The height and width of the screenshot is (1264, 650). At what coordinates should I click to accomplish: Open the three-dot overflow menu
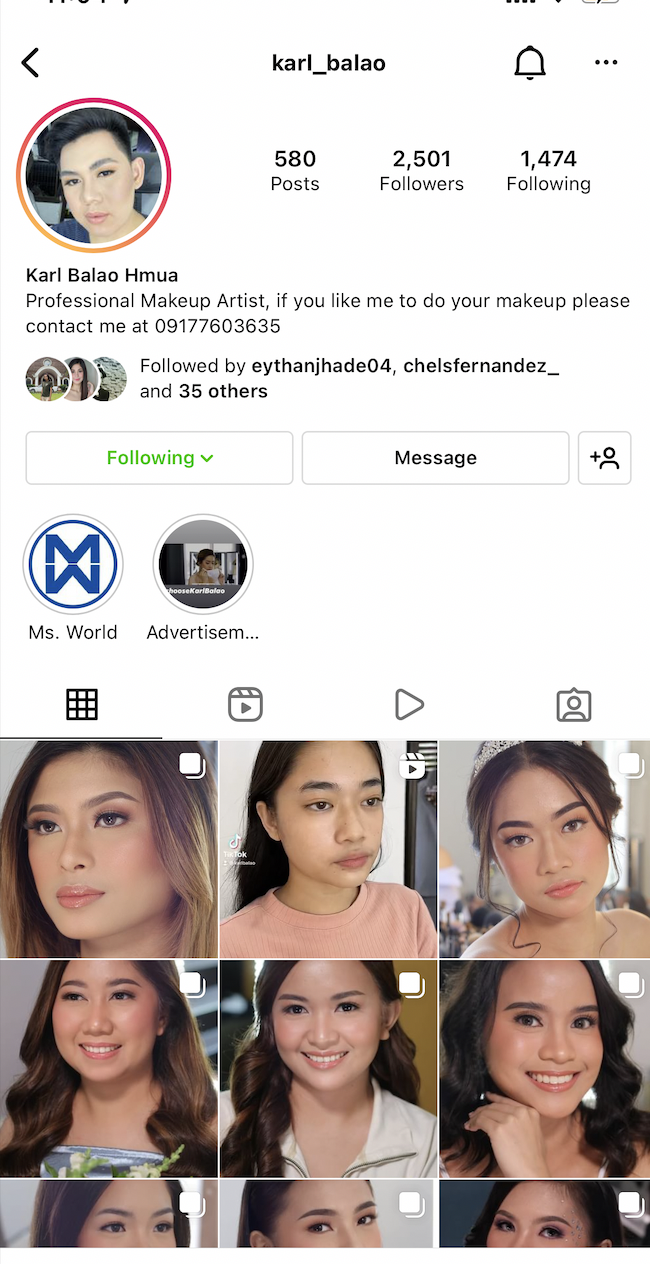(606, 63)
